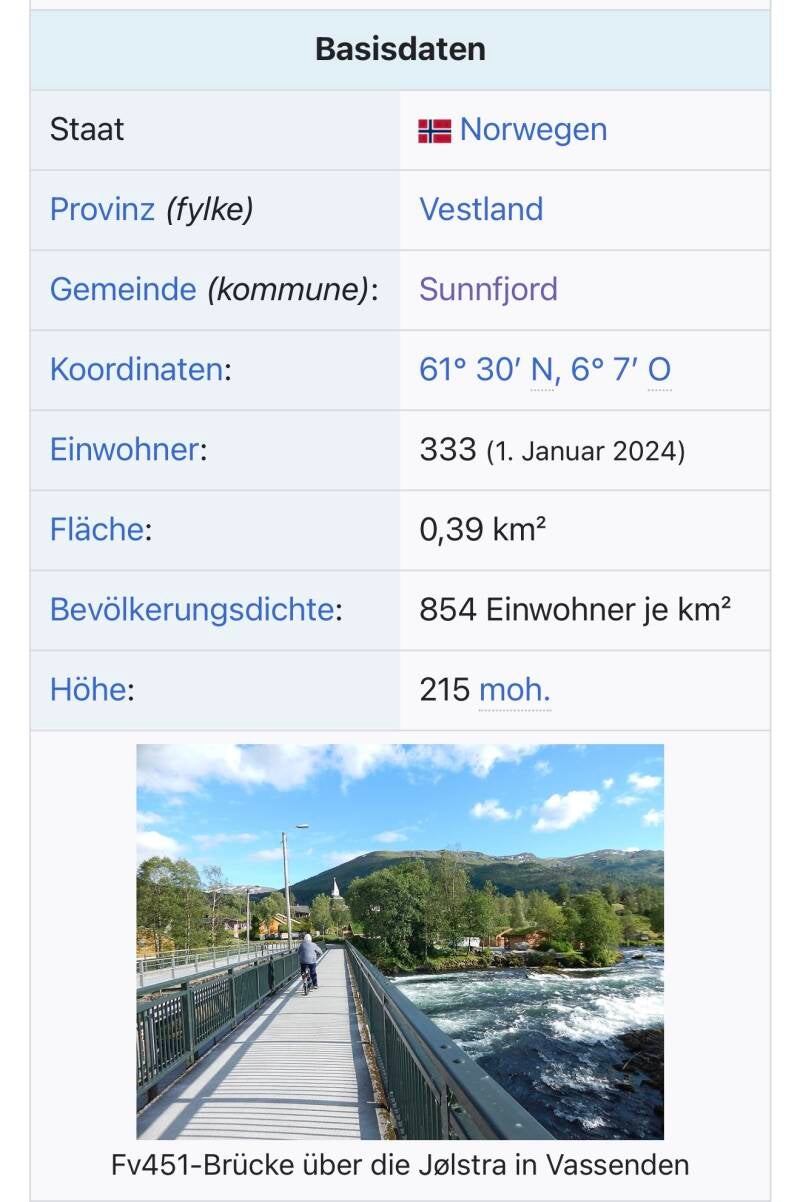Open the Koordinaten link
The image size is (800, 1202).
[136, 370]
